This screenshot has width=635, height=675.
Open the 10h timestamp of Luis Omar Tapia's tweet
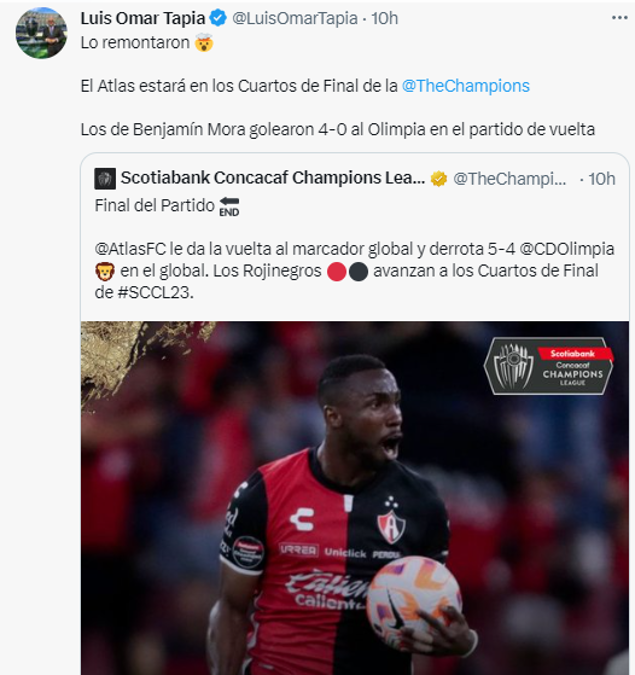(x=384, y=18)
